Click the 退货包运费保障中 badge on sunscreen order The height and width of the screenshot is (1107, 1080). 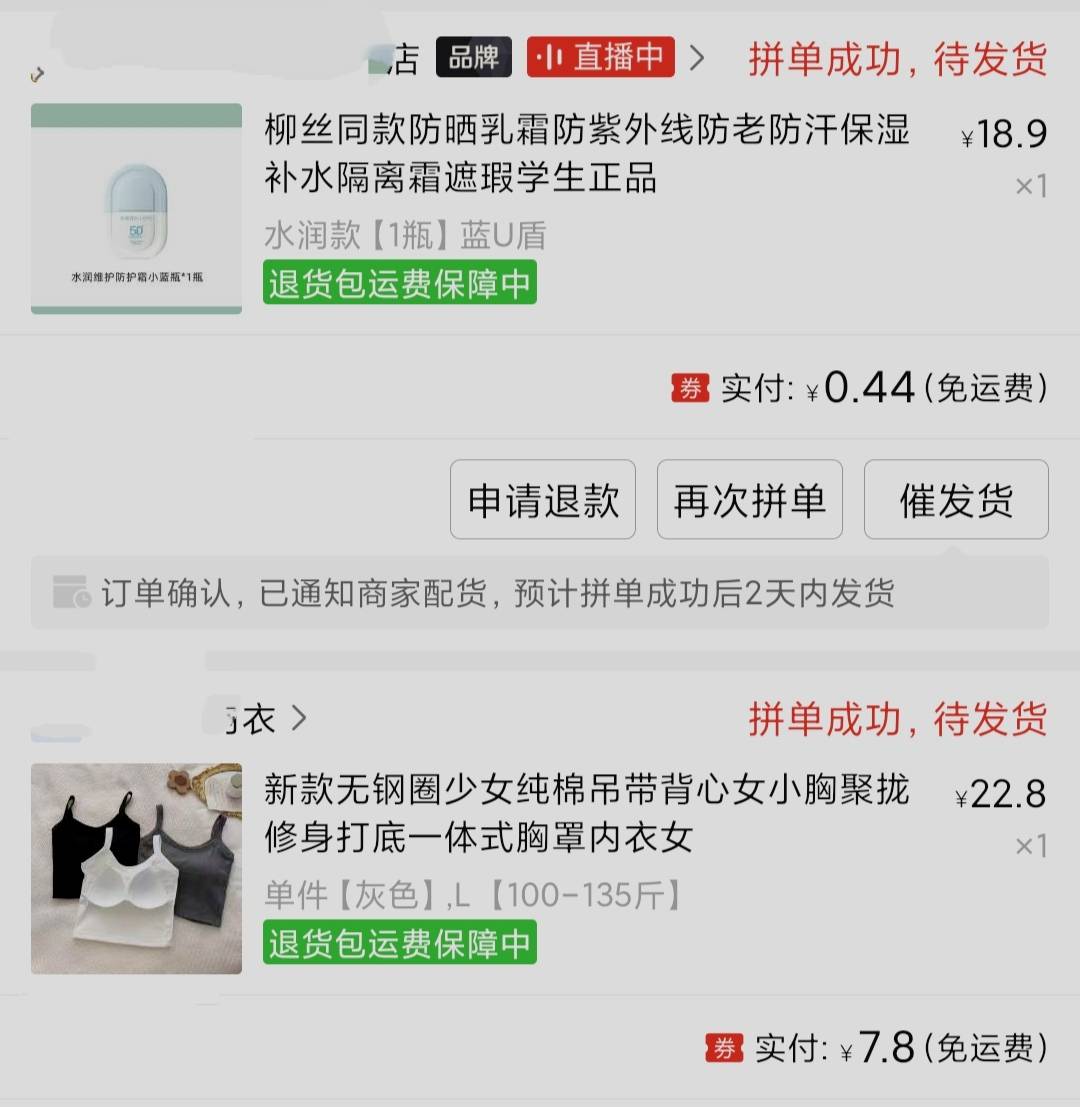399,284
